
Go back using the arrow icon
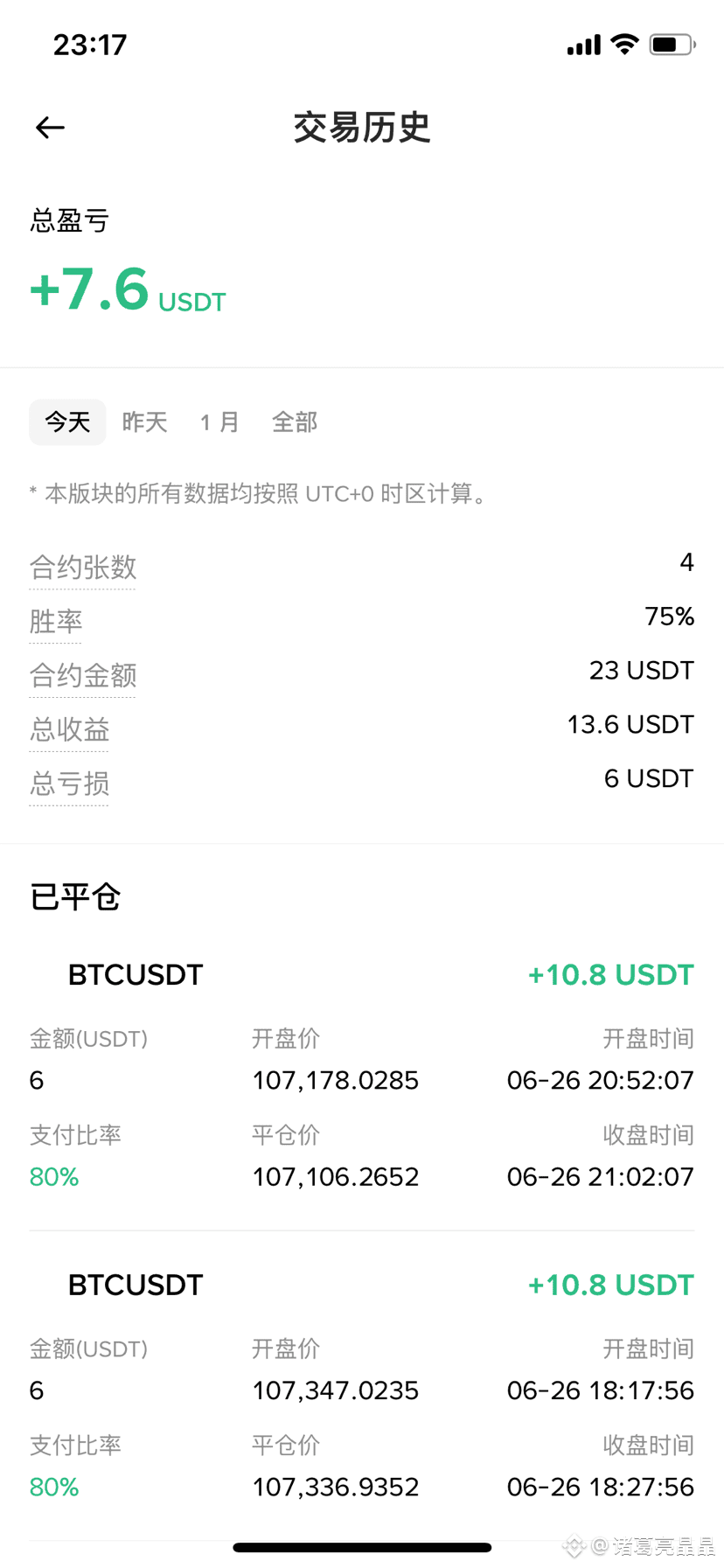click(50, 128)
